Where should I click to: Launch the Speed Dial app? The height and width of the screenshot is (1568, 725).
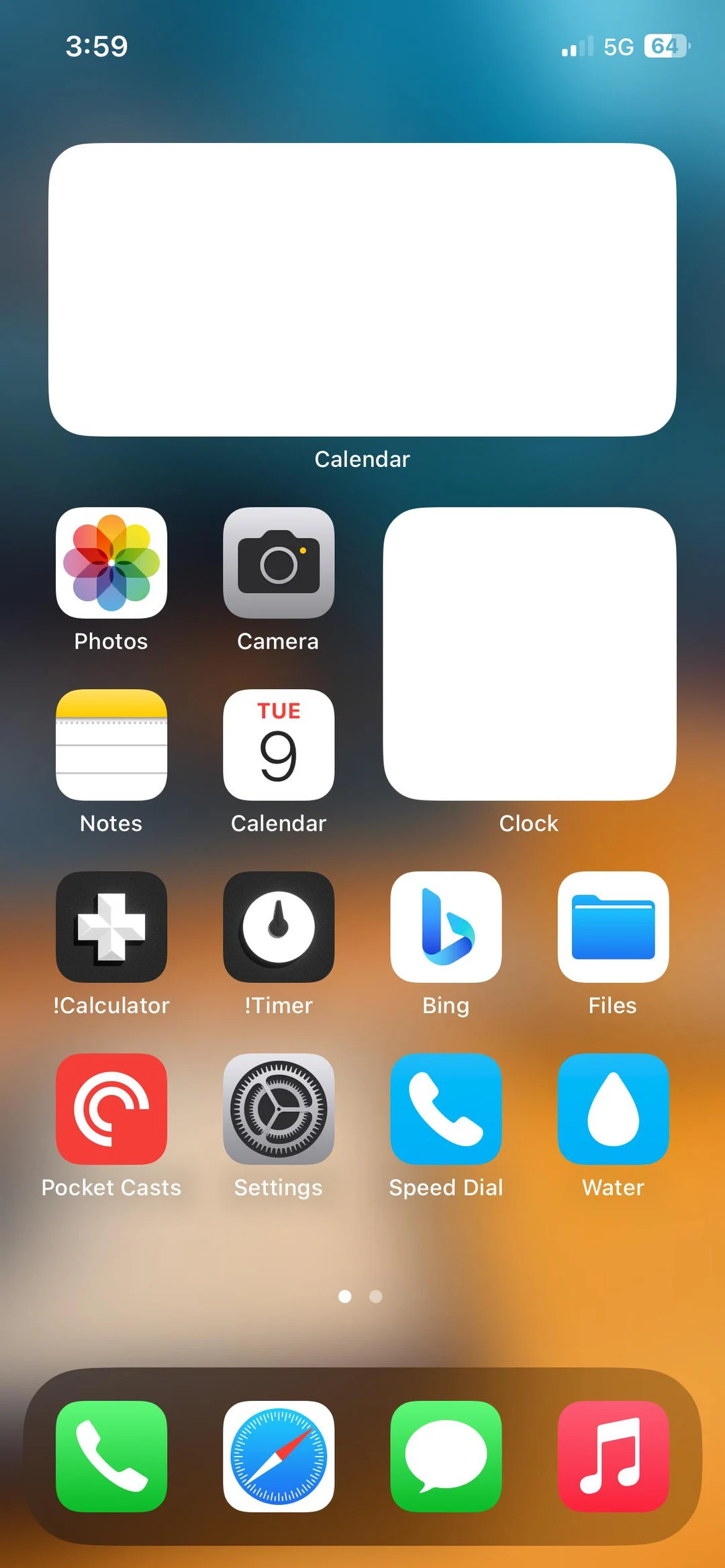coord(446,1110)
